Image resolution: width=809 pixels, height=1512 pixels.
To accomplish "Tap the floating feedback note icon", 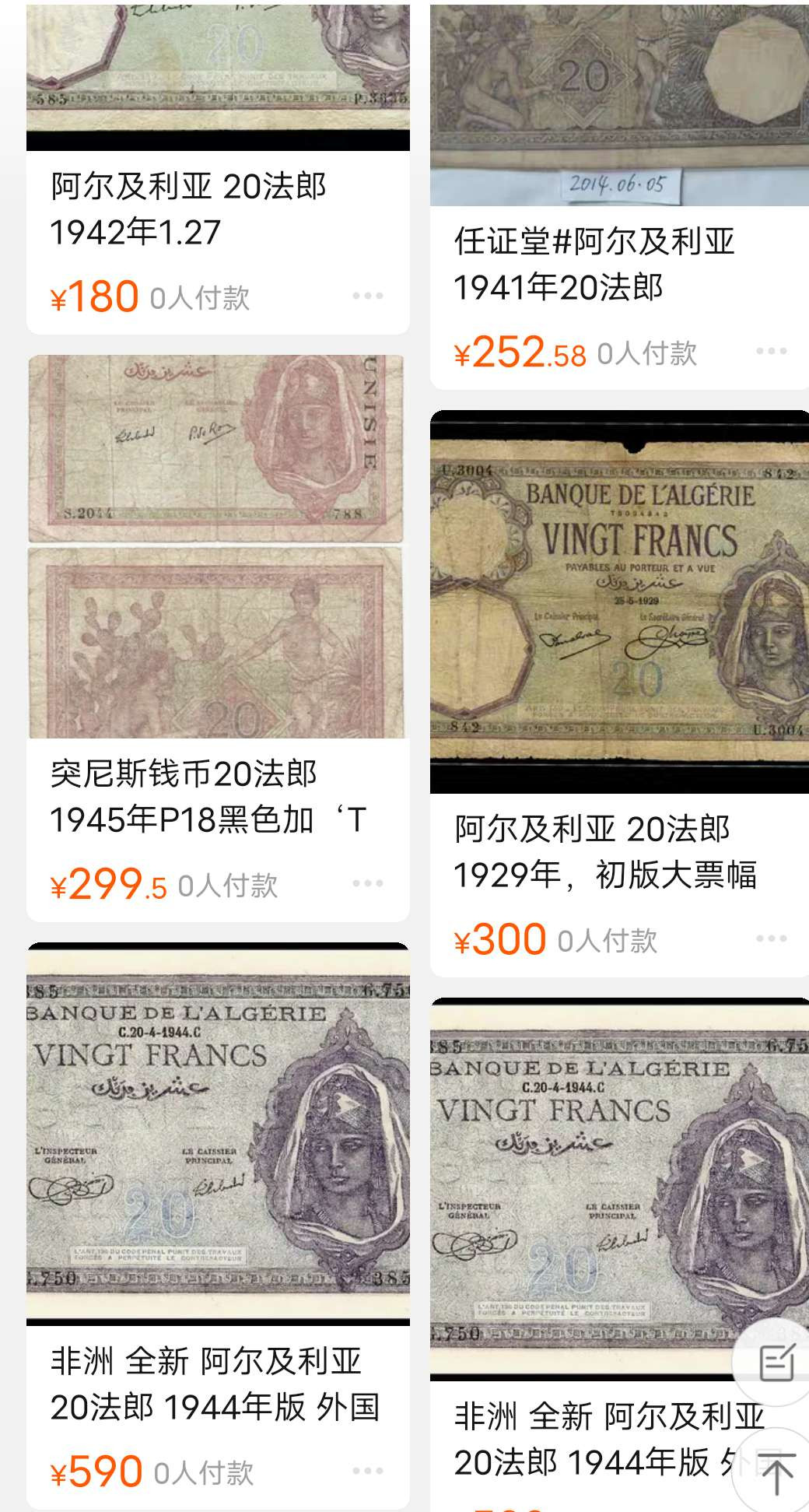I will tap(776, 1363).
